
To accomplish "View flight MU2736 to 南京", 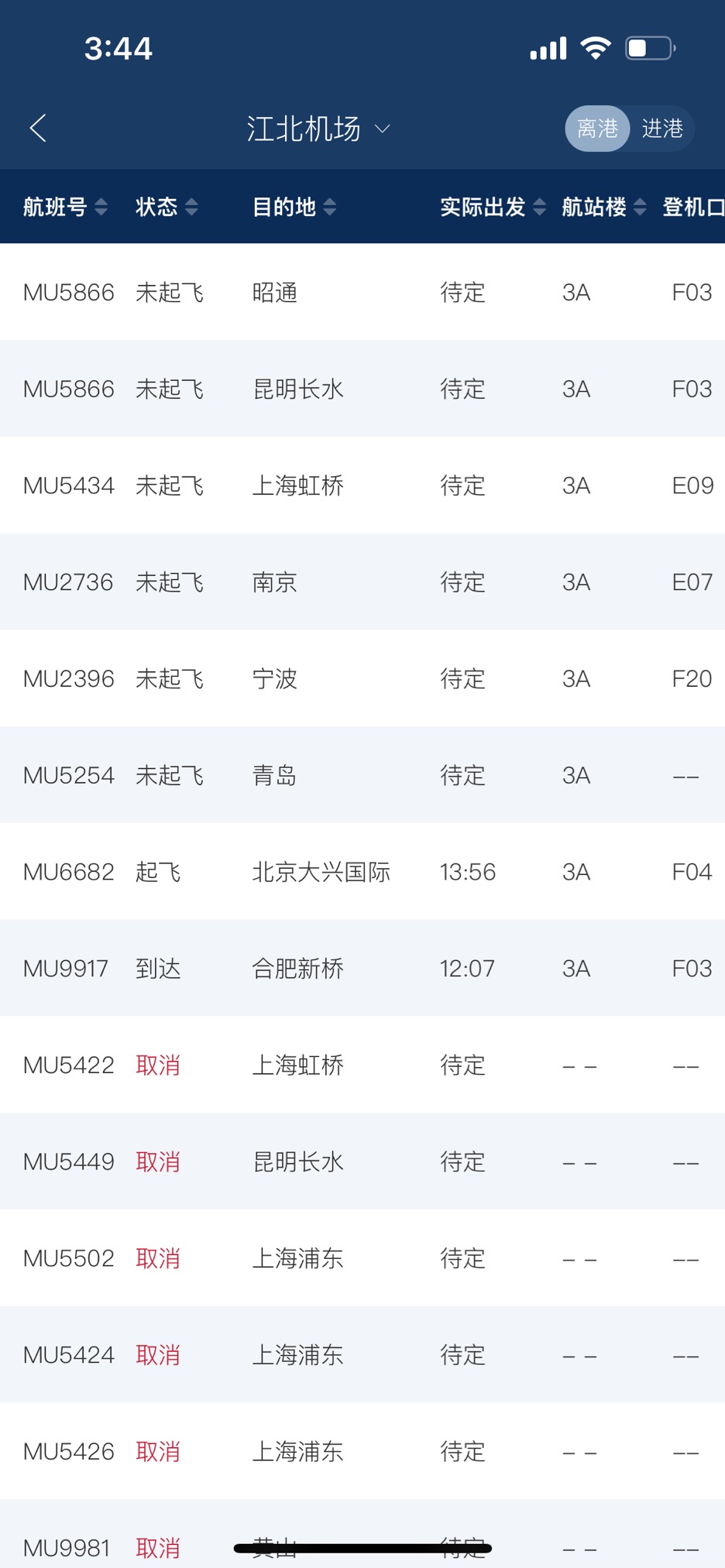I will click(362, 582).
